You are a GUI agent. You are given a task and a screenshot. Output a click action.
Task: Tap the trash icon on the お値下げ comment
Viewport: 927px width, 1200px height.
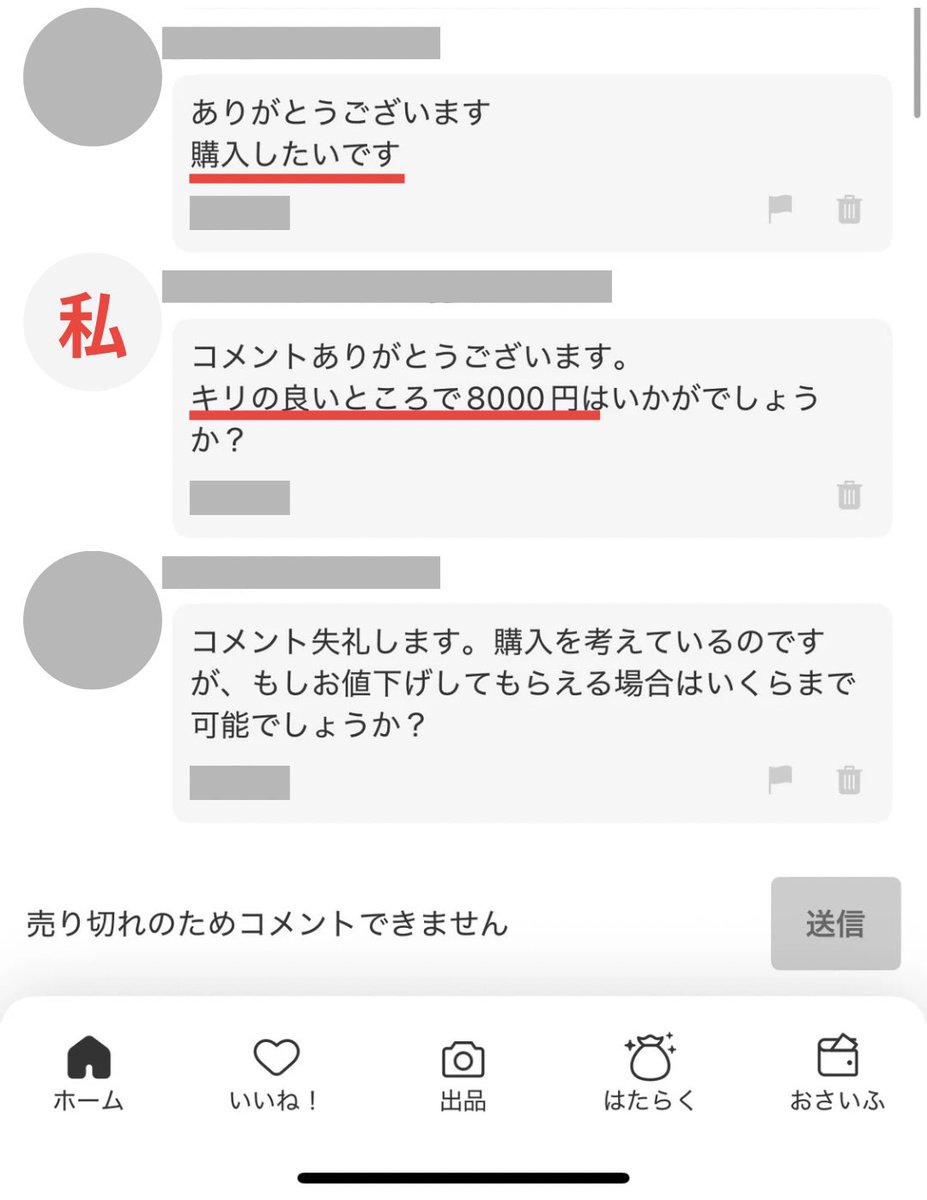pos(849,779)
